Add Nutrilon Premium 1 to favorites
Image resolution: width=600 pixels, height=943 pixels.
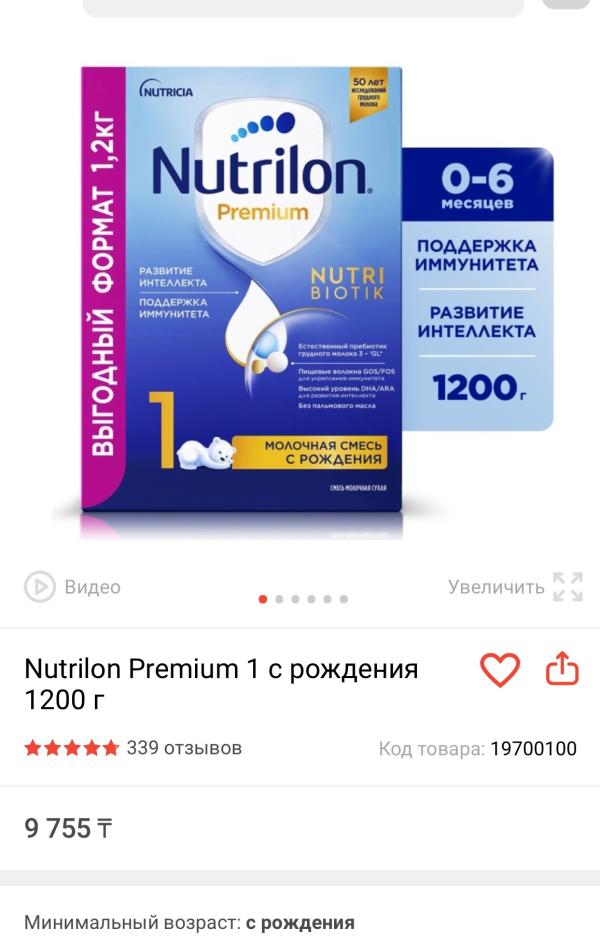point(500,669)
